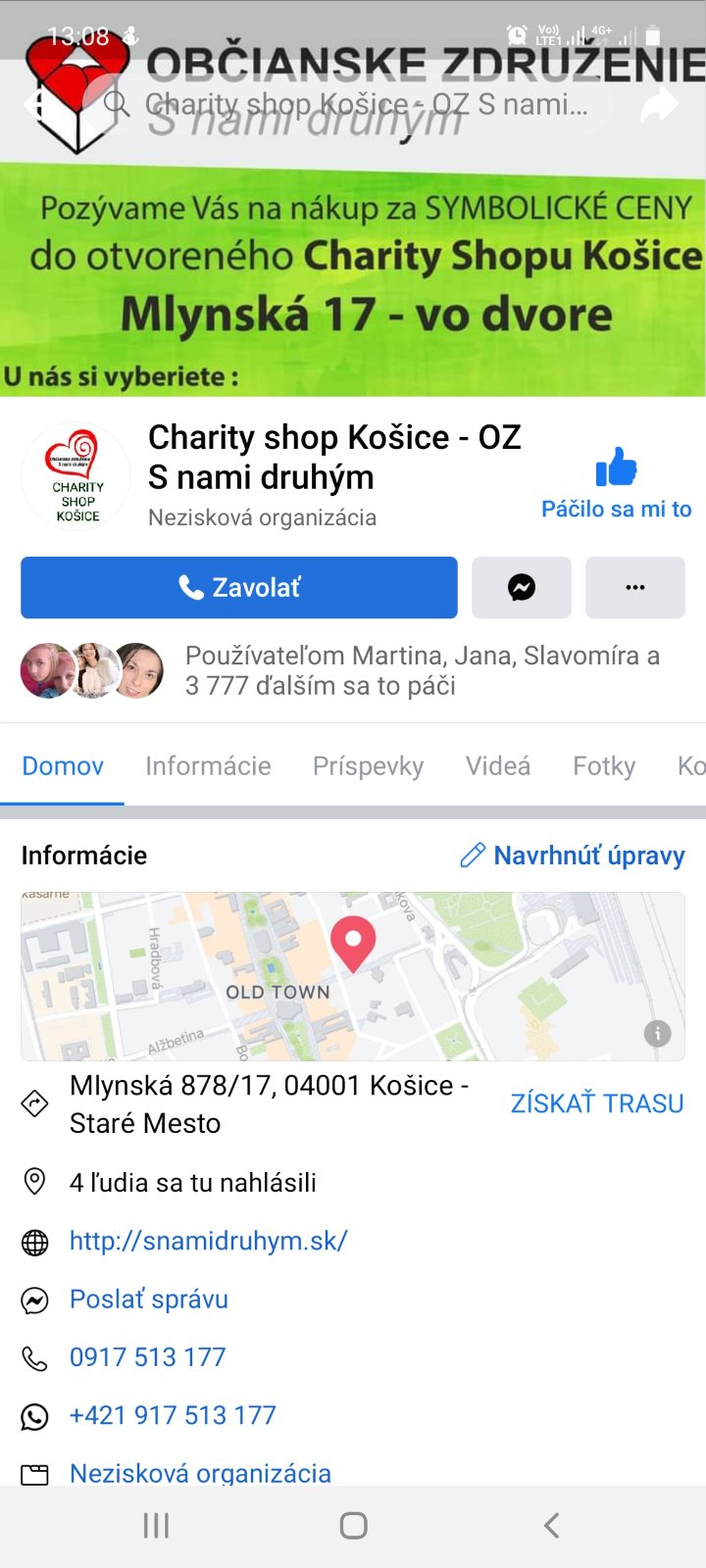
Task: Call the number 0917 513 177
Action: [148, 1357]
